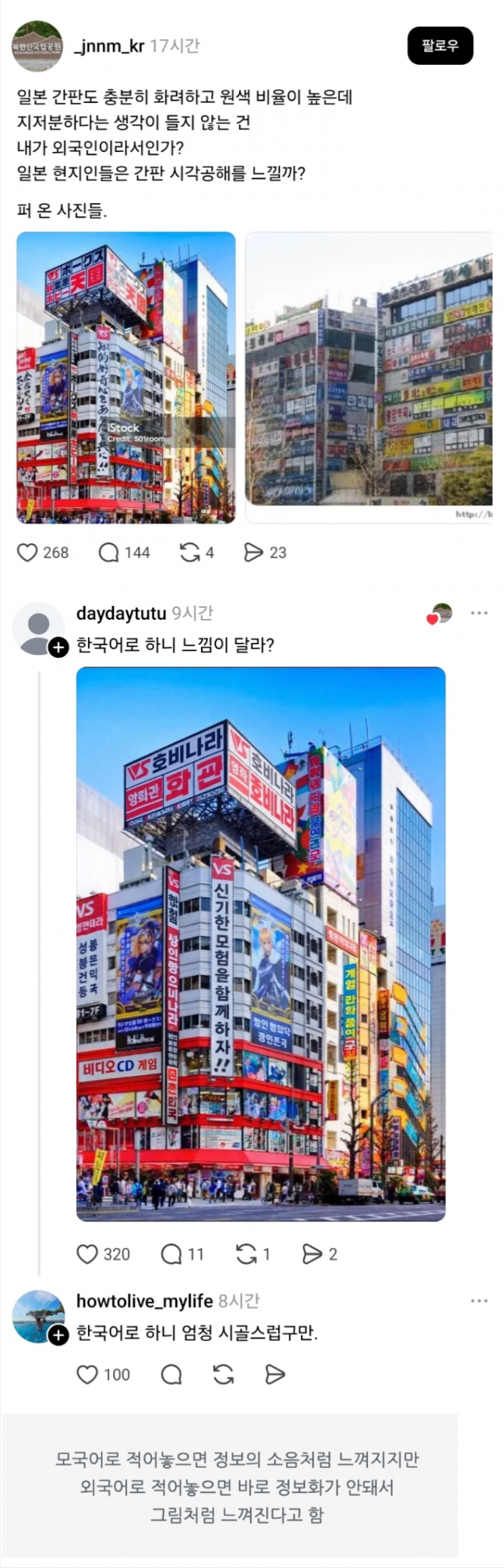Image resolution: width=504 pixels, height=1568 pixels.
Task: Reply to howtolive_mylife's comment
Action: coord(171,1375)
